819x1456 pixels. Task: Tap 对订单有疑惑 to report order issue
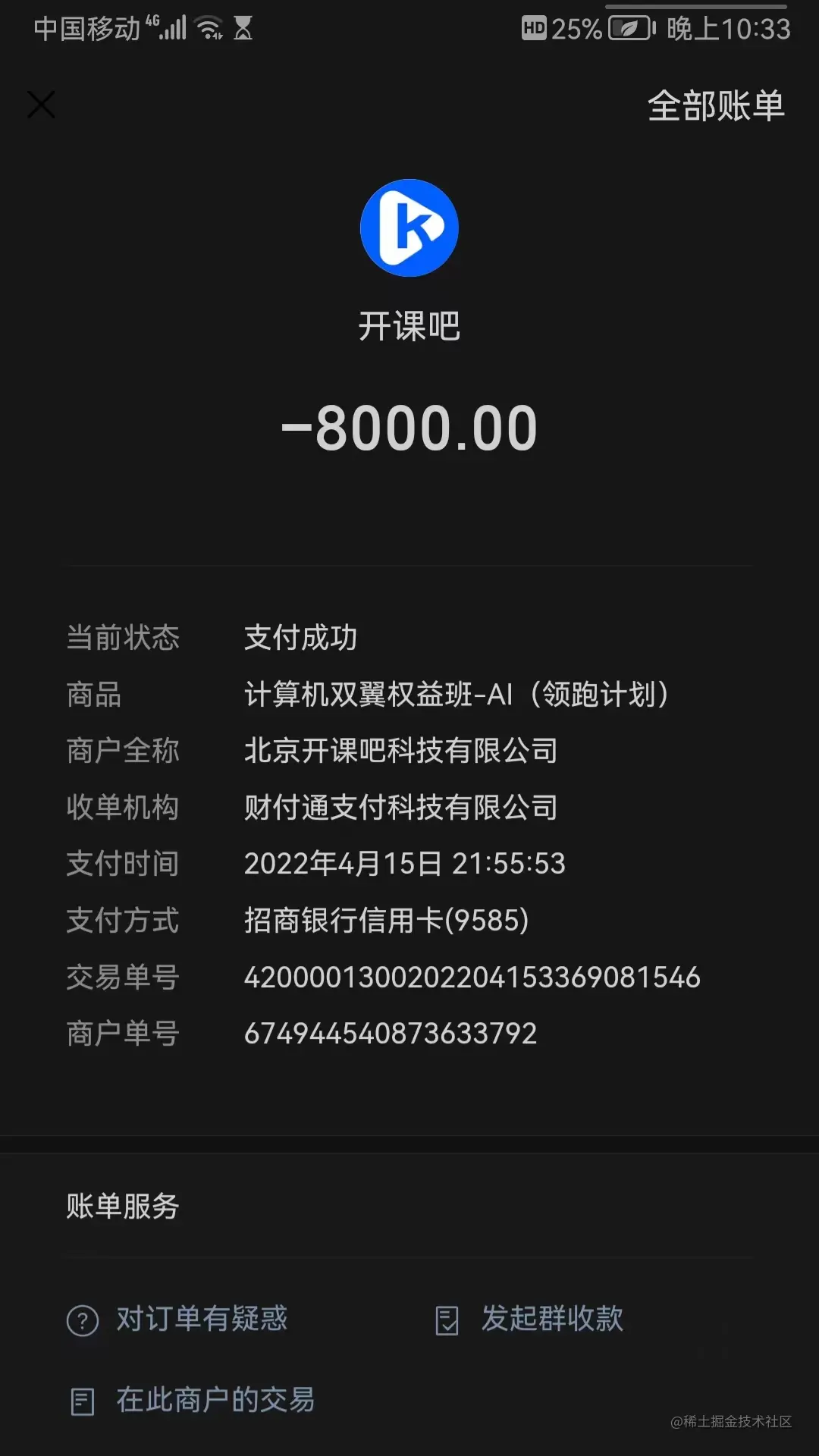point(200,1319)
